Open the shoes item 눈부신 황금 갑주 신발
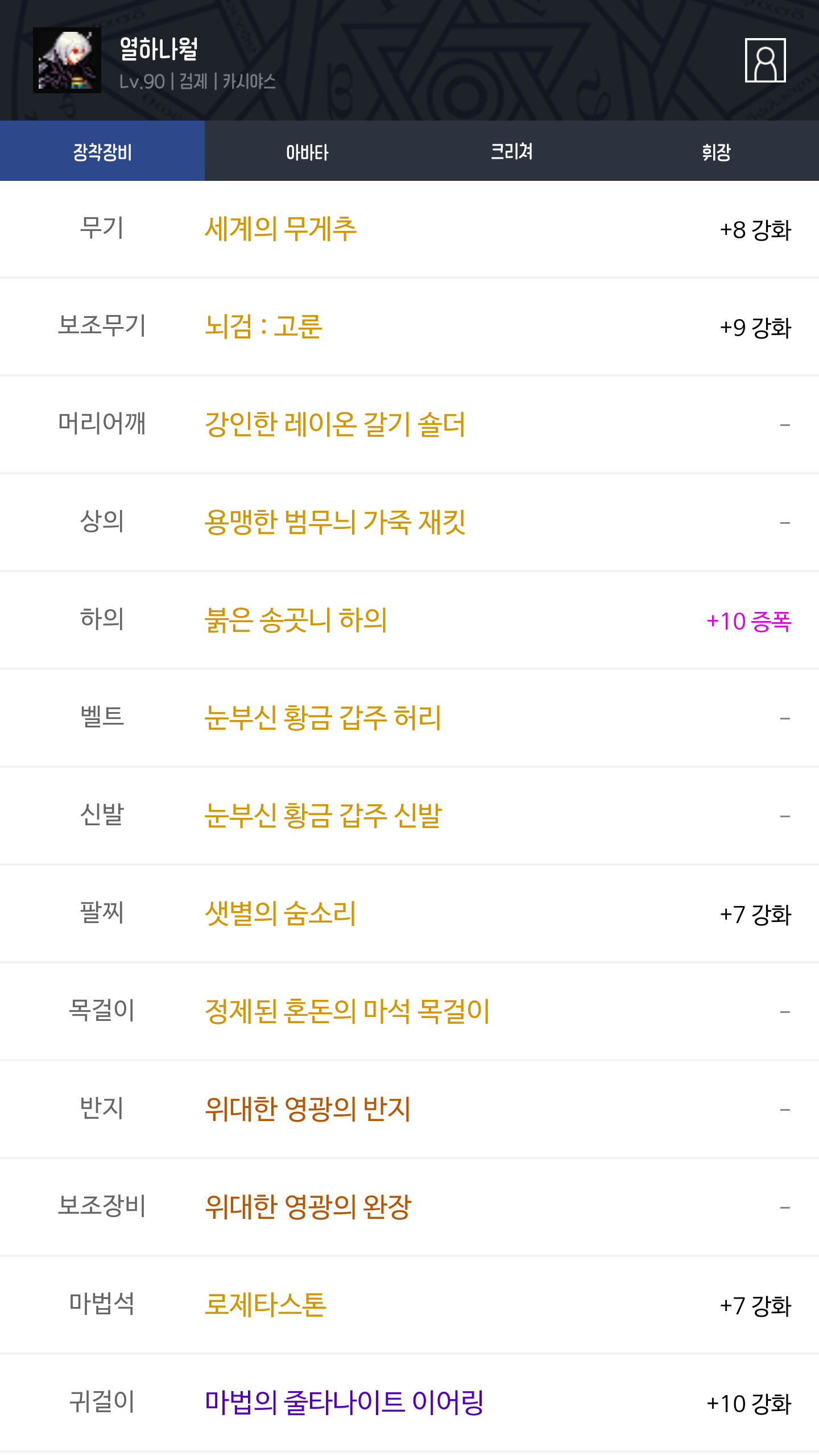 (x=323, y=816)
